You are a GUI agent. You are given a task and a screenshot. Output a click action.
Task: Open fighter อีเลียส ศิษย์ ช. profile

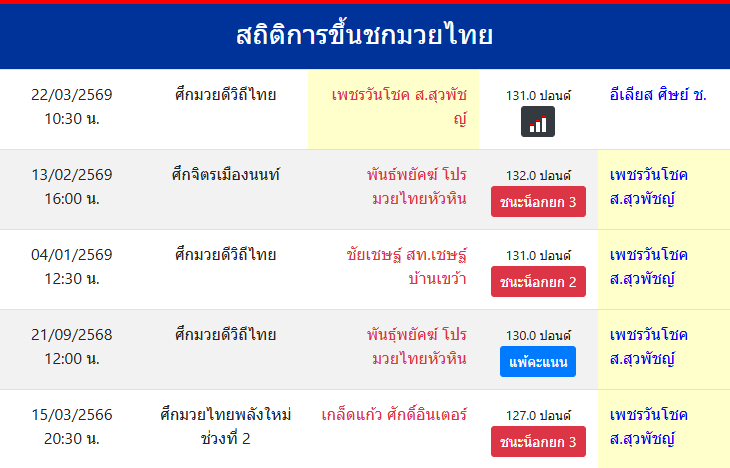657,95
